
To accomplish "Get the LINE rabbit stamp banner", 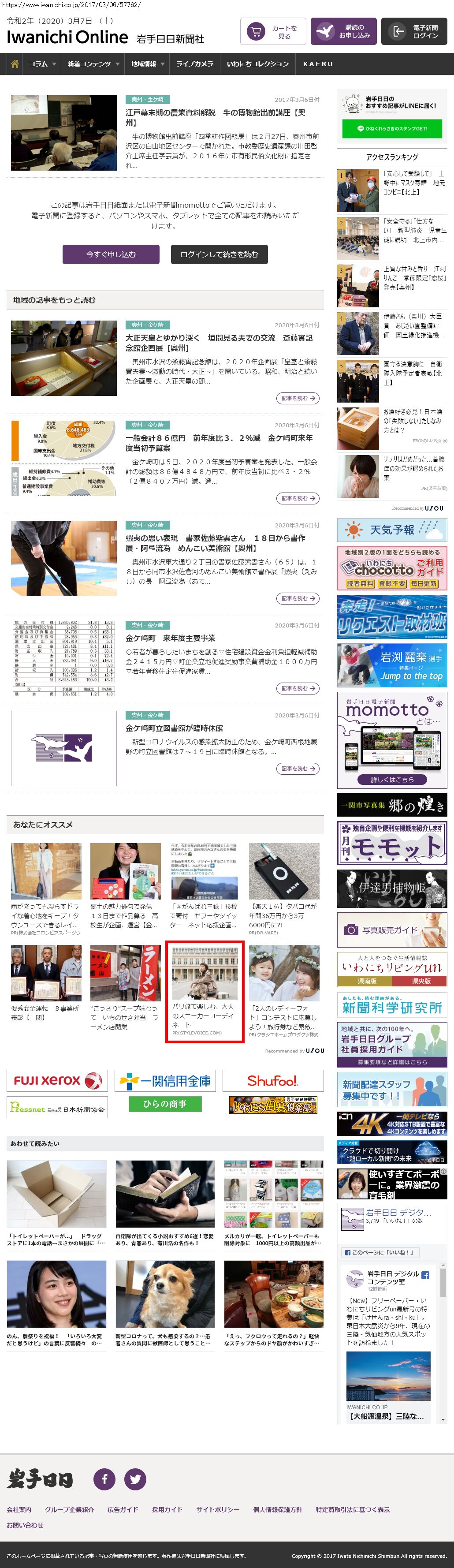I will pos(392,128).
